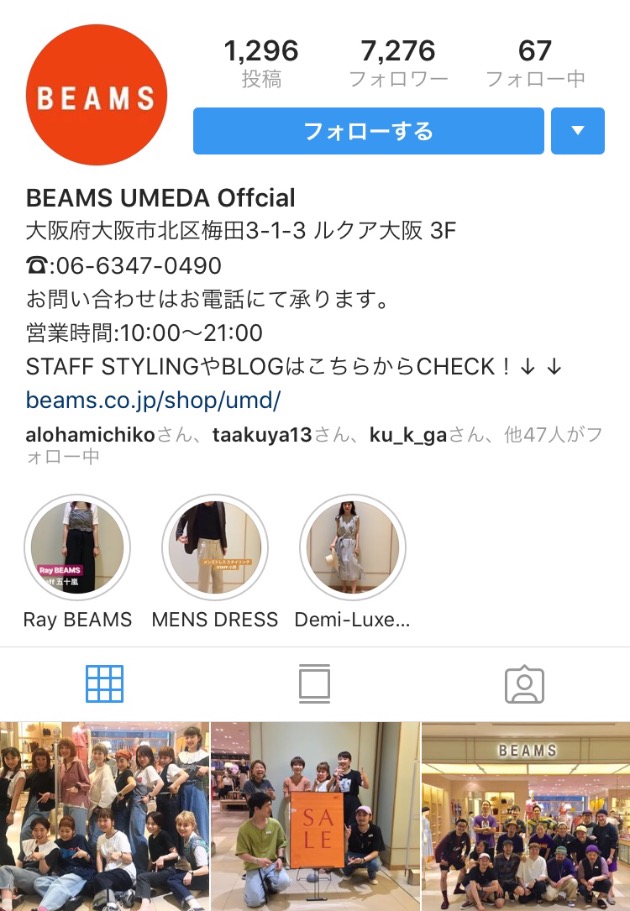
Task: Switch to the grid view tab
Action: [x=105, y=684]
